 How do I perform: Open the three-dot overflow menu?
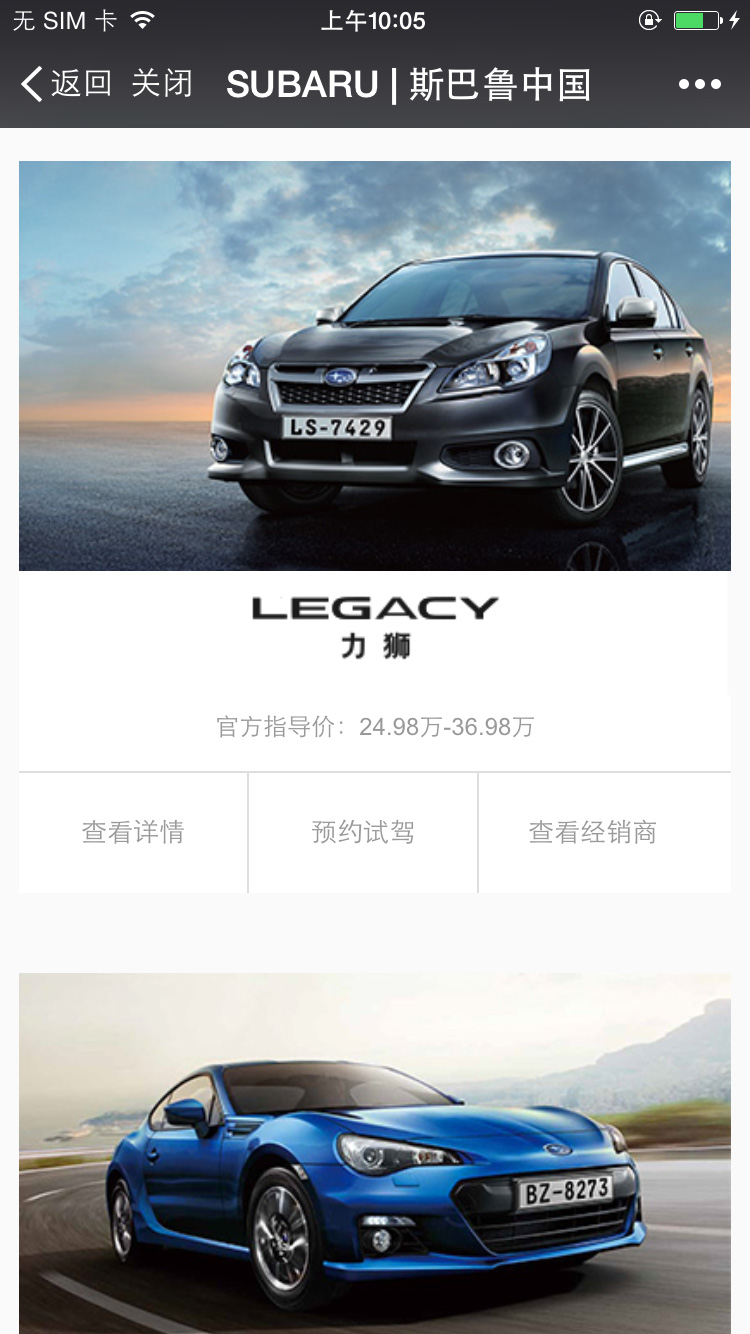pyautogui.click(x=699, y=84)
